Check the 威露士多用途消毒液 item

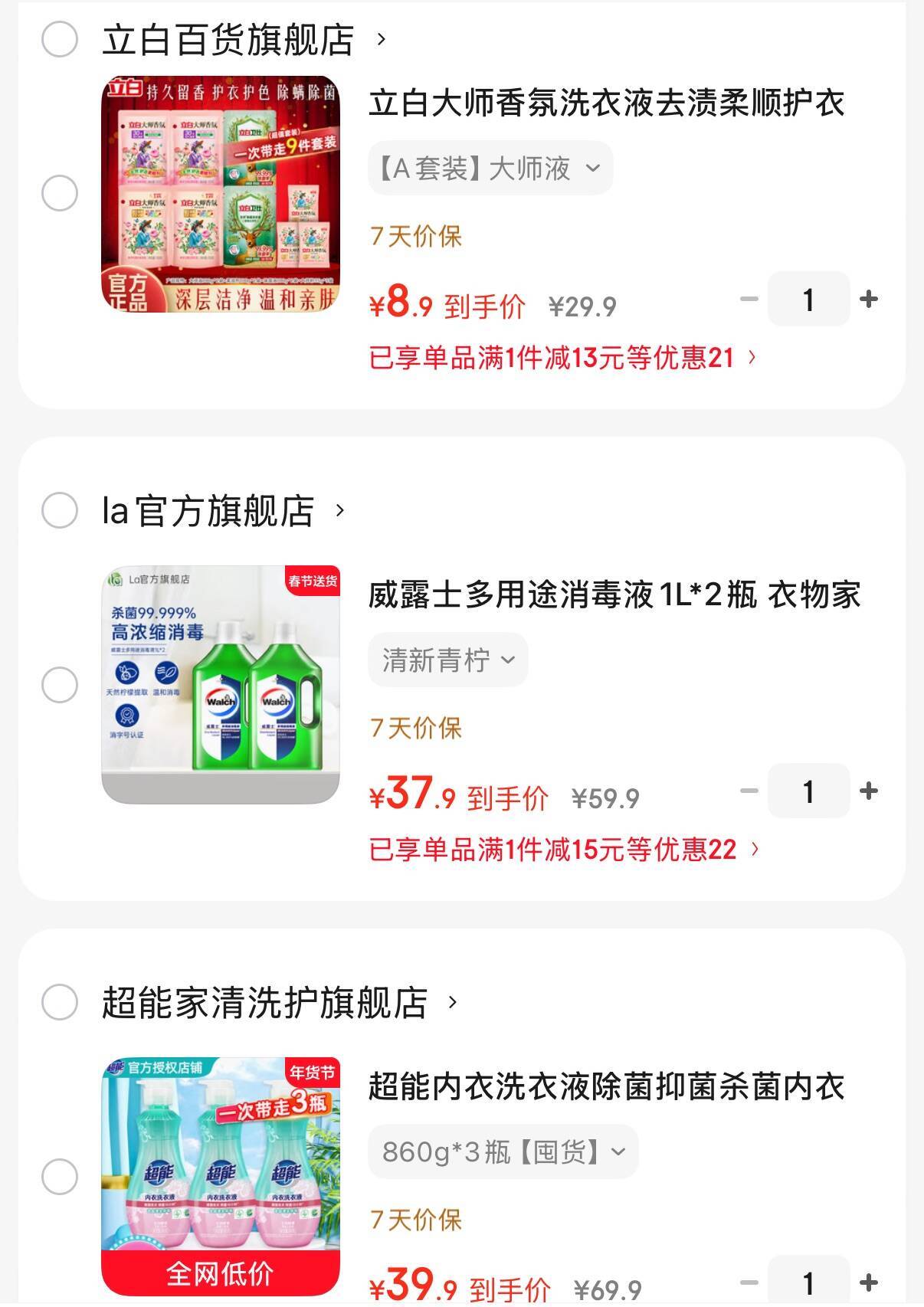click(60, 685)
